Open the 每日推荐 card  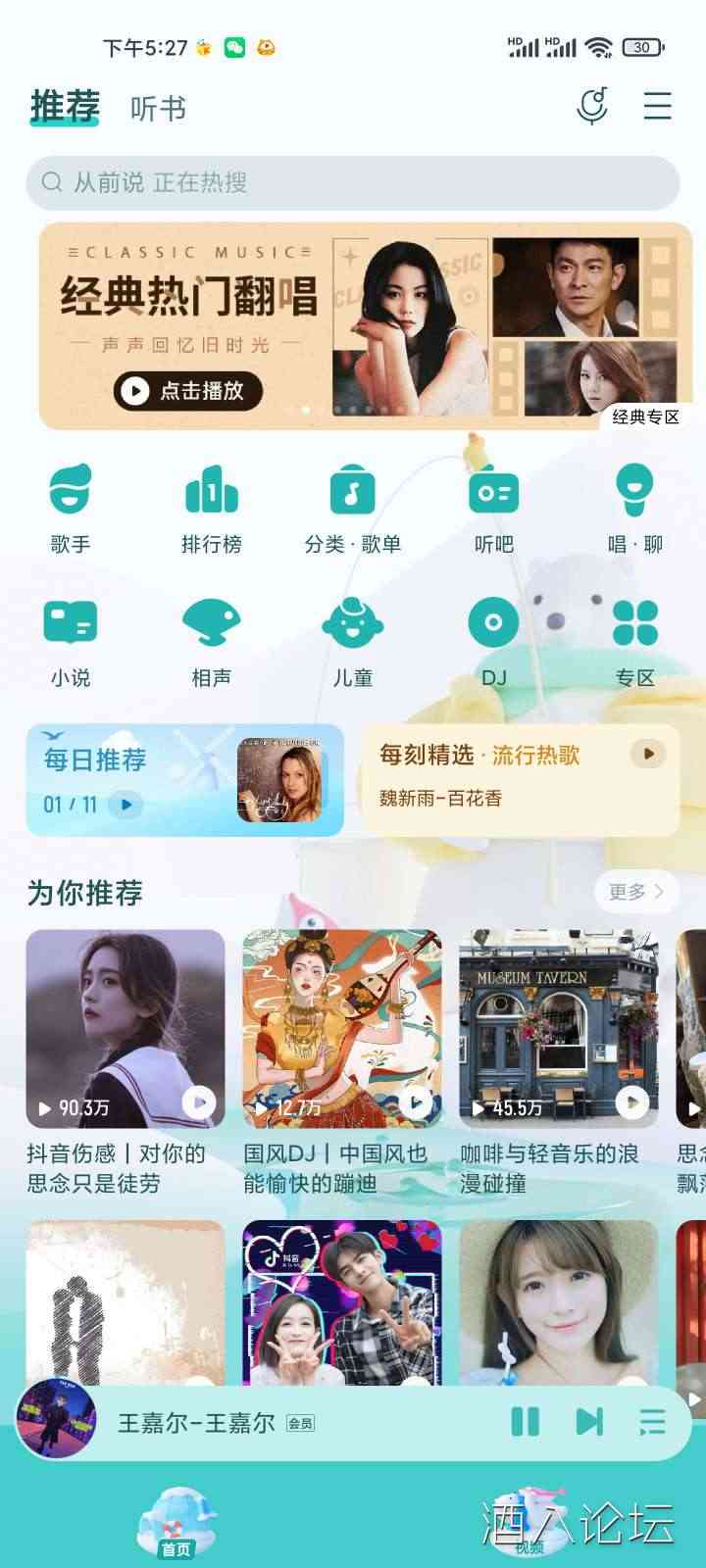184,780
